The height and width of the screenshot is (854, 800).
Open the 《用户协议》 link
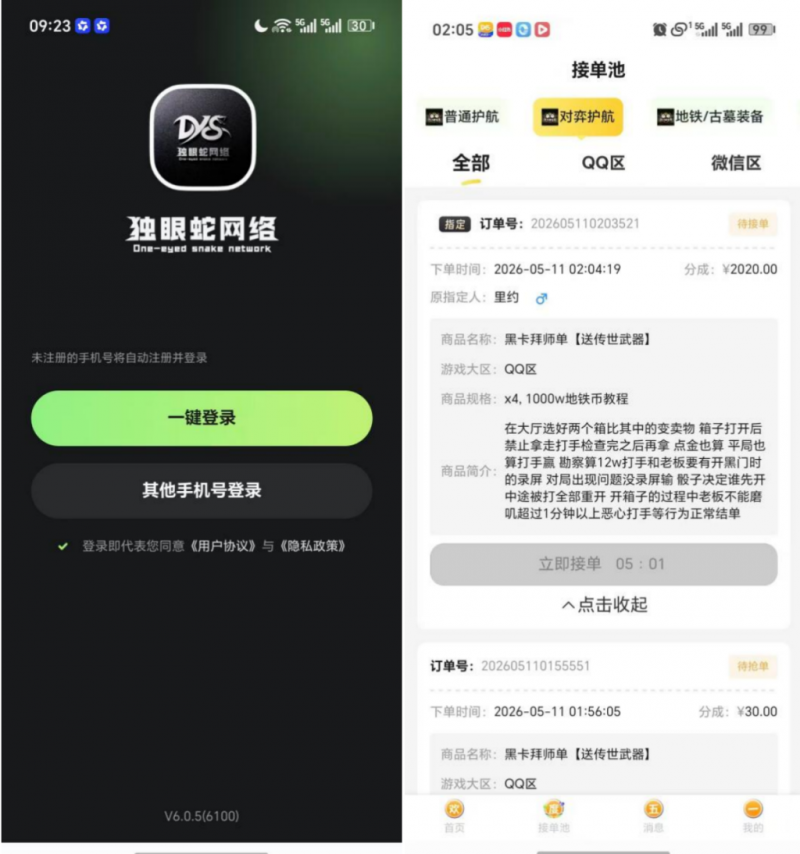[222, 546]
